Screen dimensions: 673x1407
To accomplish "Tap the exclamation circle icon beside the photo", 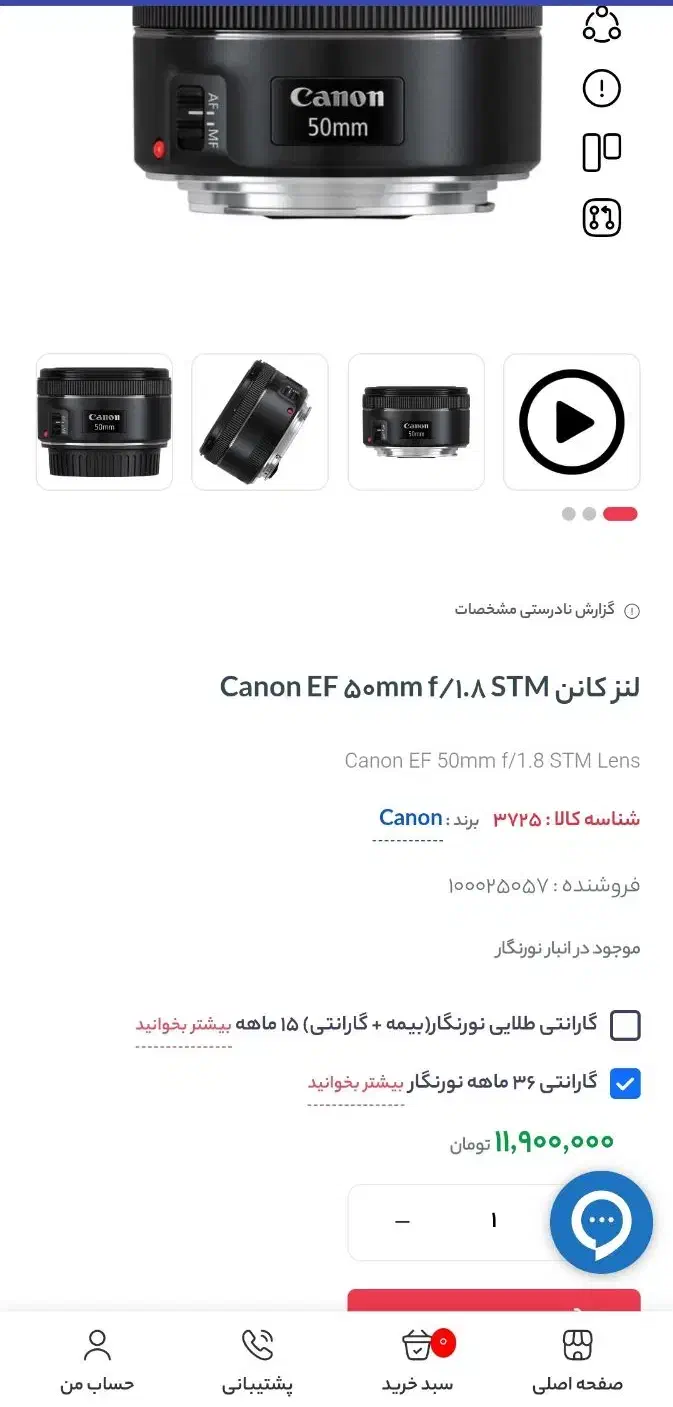I will pos(601,88).
